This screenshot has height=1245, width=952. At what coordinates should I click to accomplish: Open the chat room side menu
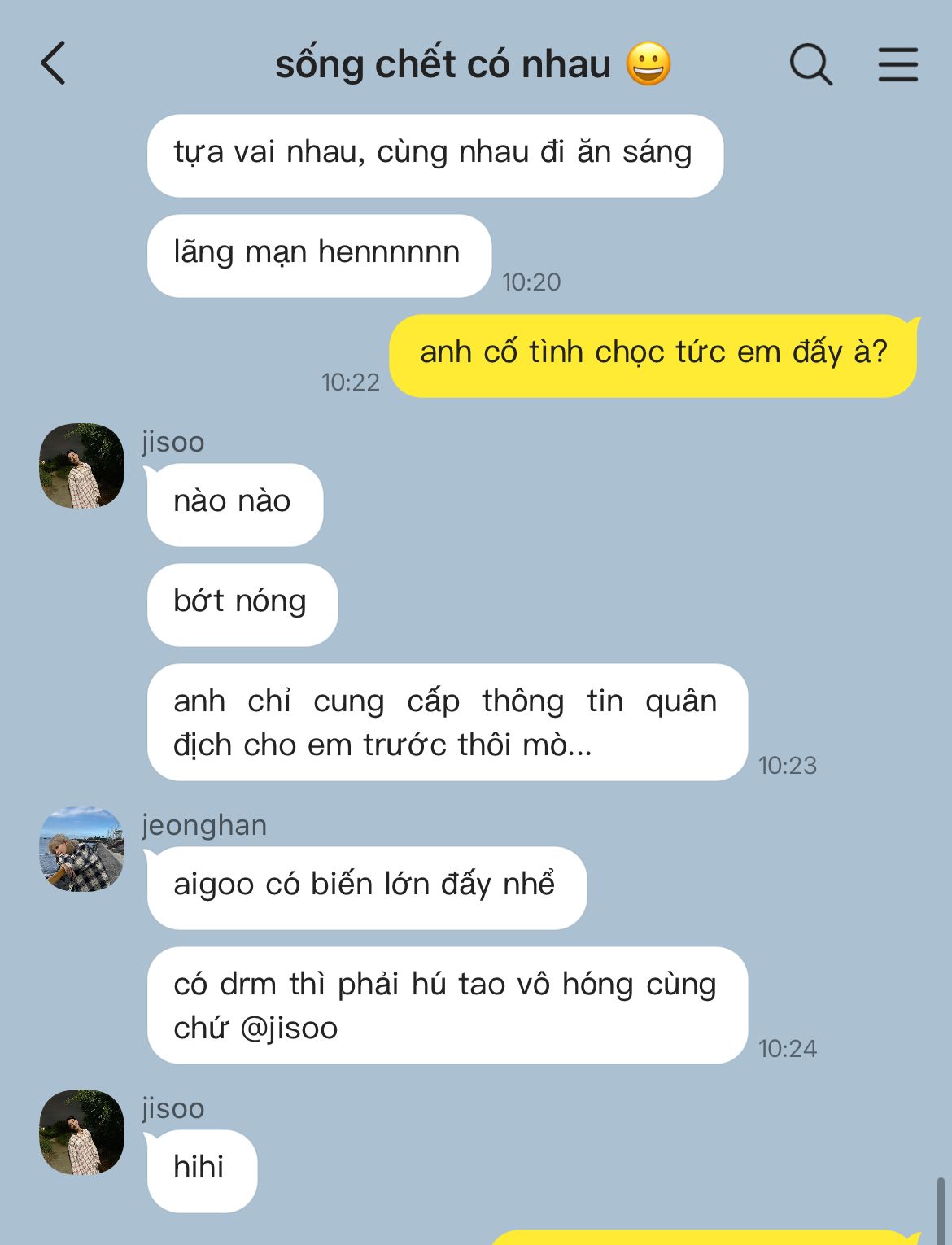point(897,63)
